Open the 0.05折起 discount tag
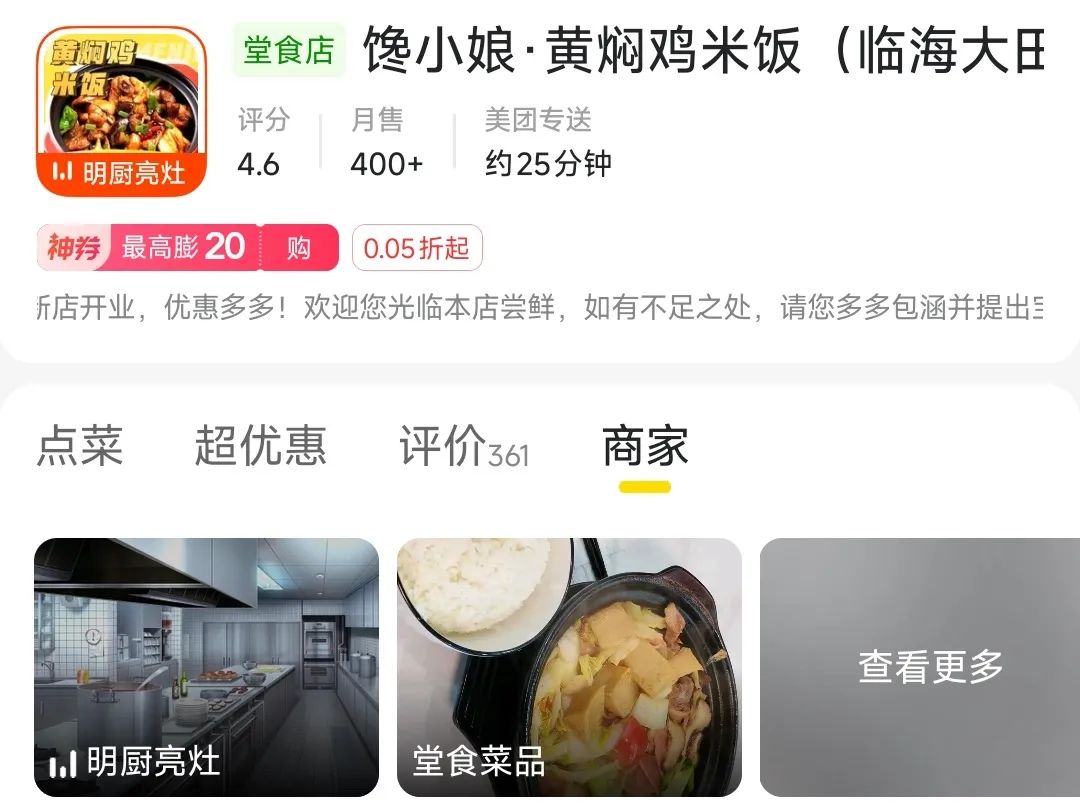Screen dimensions: 1080x809 417,248
